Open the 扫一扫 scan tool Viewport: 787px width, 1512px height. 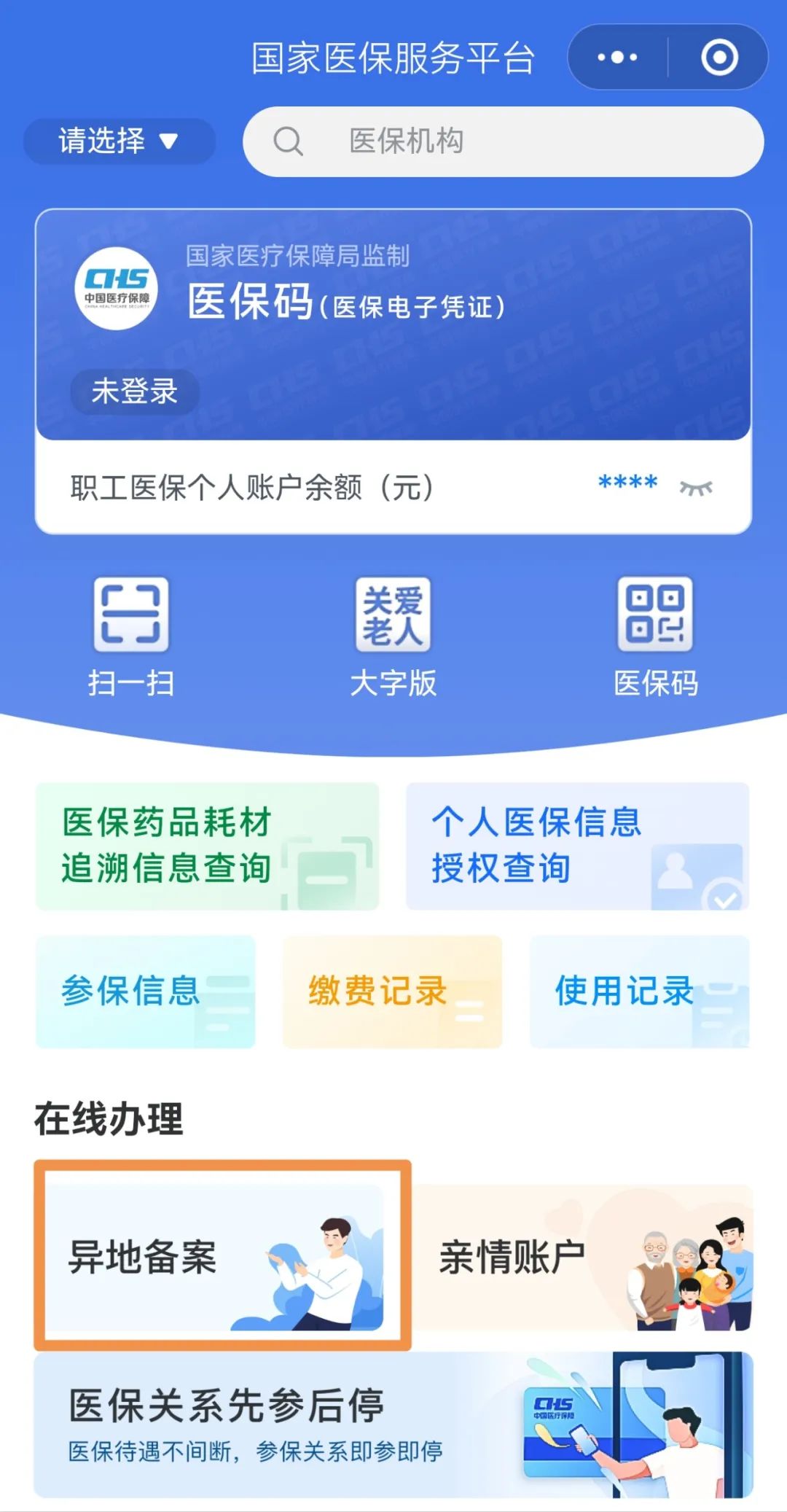[x=131, y=634]
